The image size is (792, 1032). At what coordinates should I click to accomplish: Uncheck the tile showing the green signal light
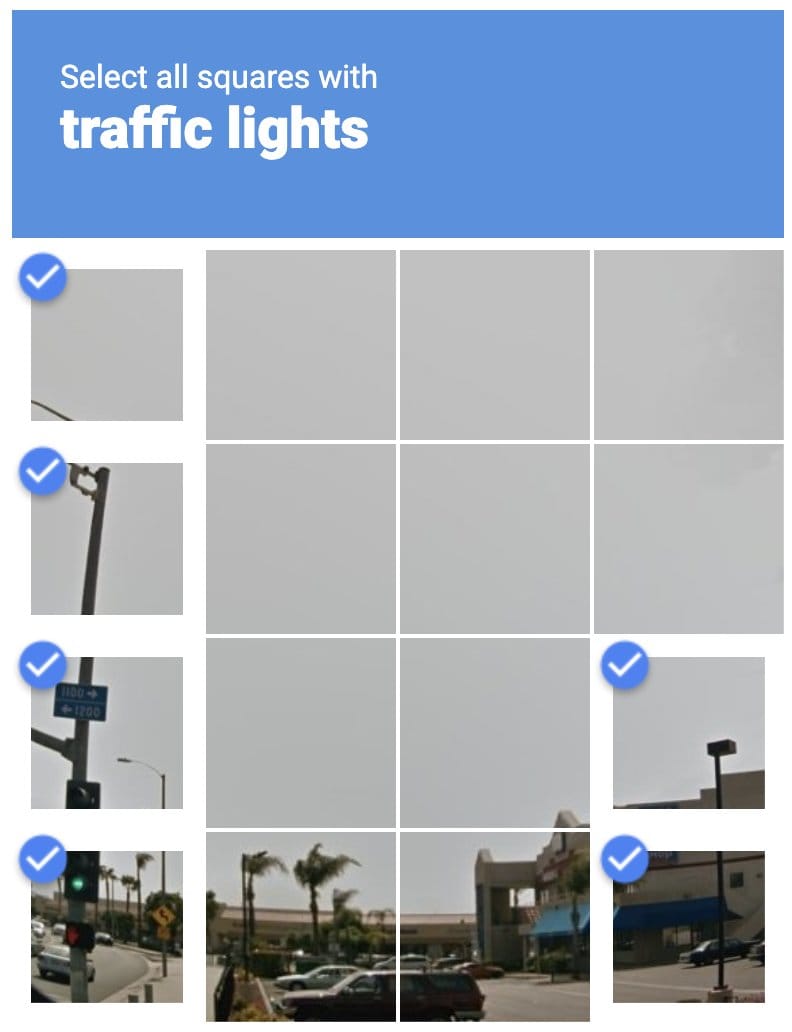(106, 926)
